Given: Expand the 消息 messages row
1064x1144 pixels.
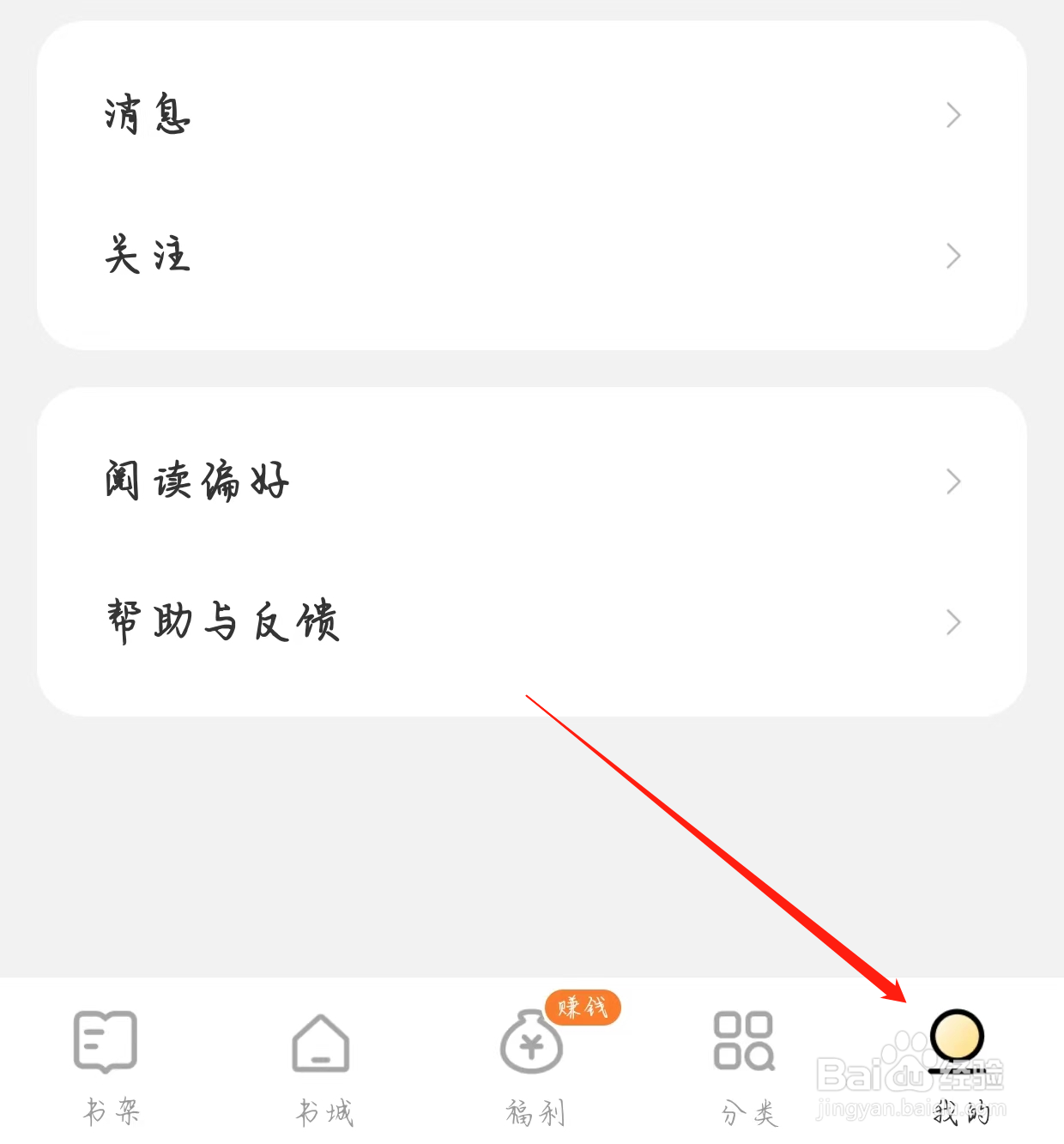Looking at the screenshot, I should (x=532, y=116).
